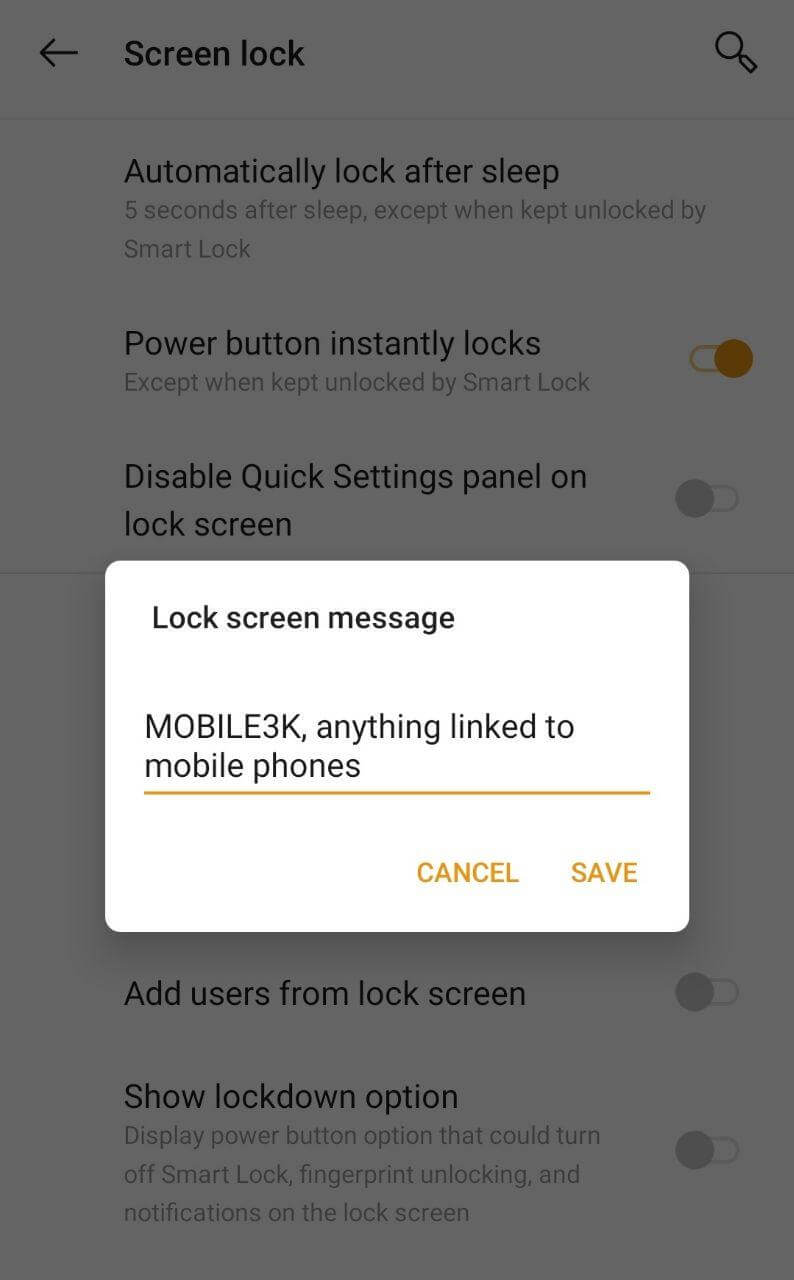Image resolution: width=794 pixels, height=1280 pixels.
Task: Tap the lock screen message text field
Action: pyautogui.click(x=397, y=747)
